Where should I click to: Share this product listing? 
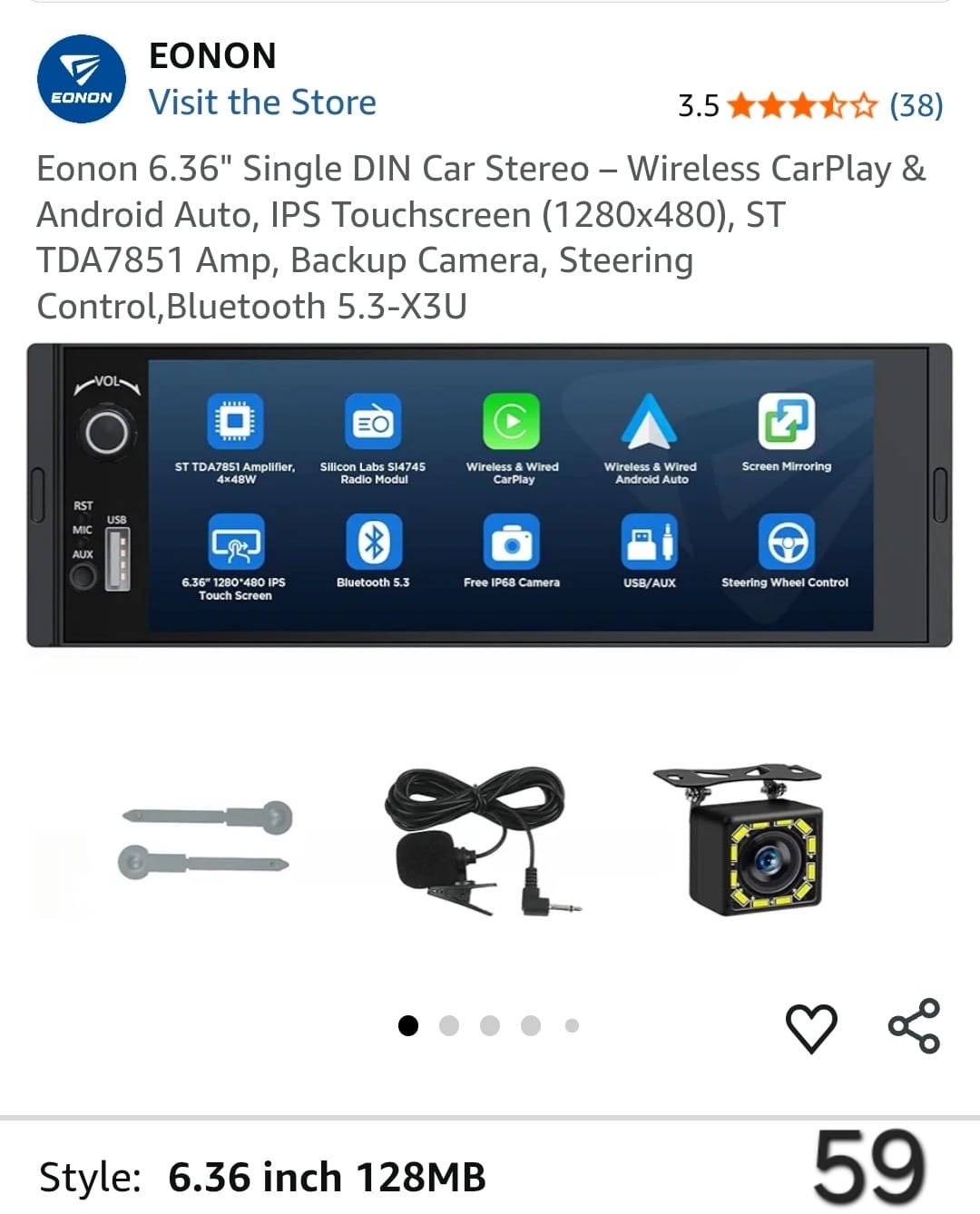[x=914, y=1026]
